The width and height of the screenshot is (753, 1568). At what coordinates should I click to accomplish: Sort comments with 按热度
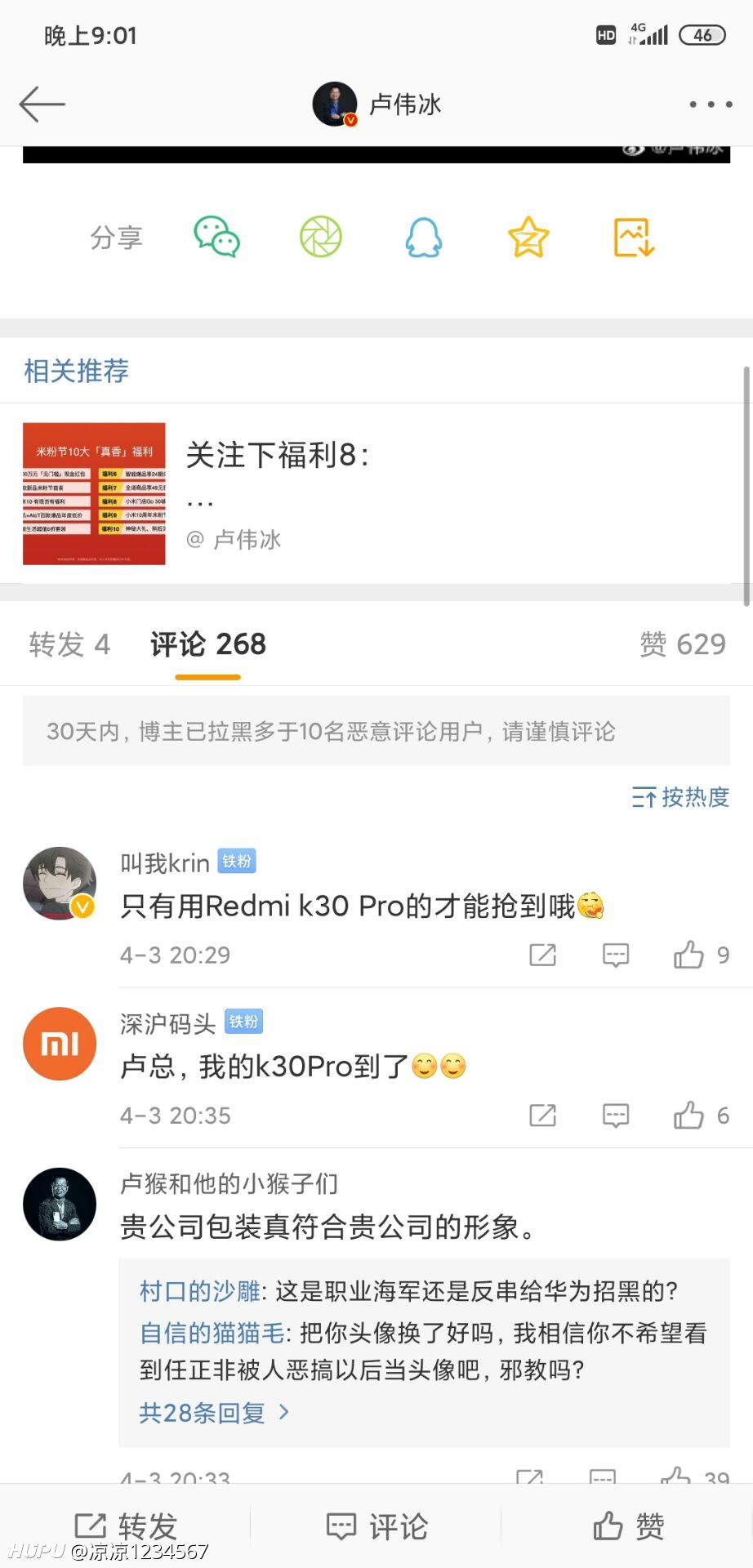coord(680,797)
